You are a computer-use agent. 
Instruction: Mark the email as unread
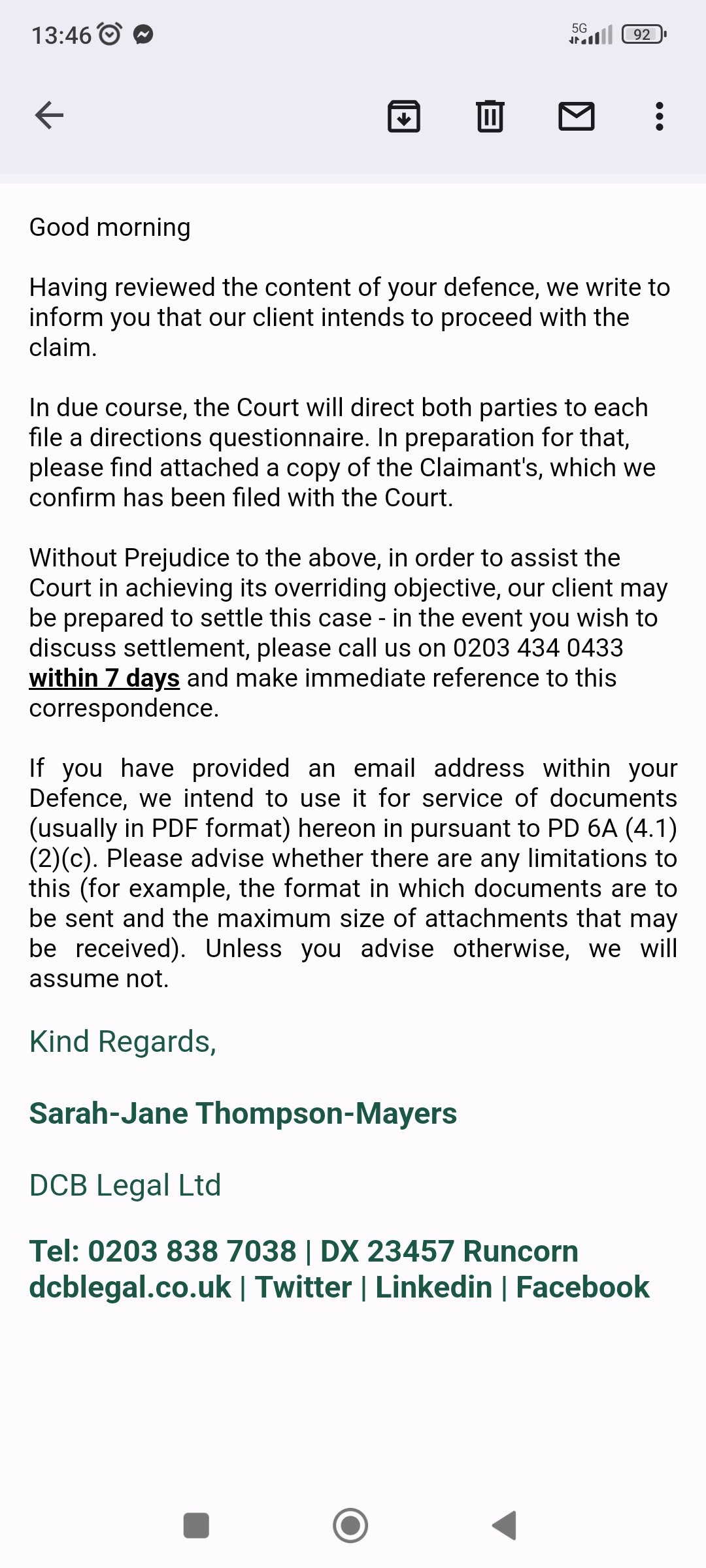coord(577,116)
